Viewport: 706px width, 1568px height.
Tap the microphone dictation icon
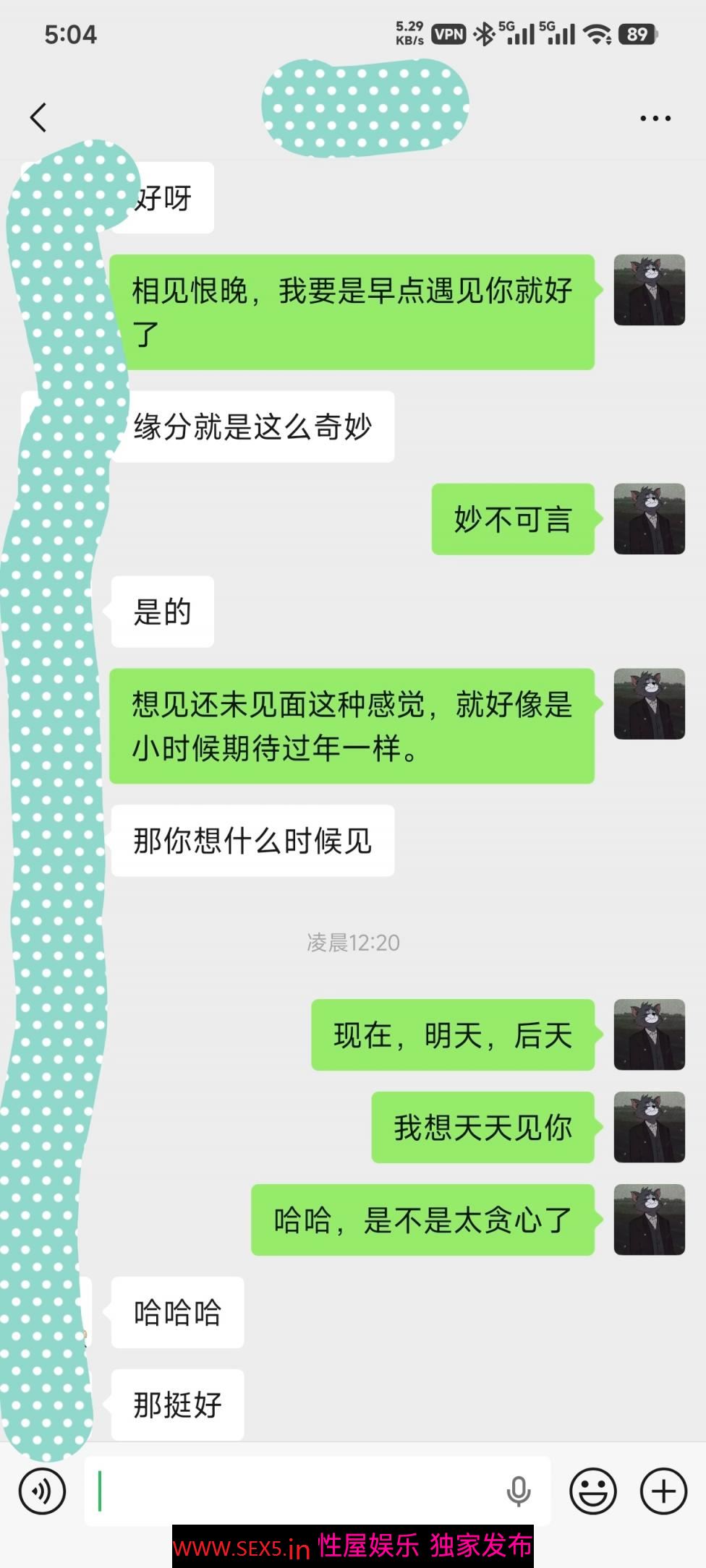tap(518, 1491)
